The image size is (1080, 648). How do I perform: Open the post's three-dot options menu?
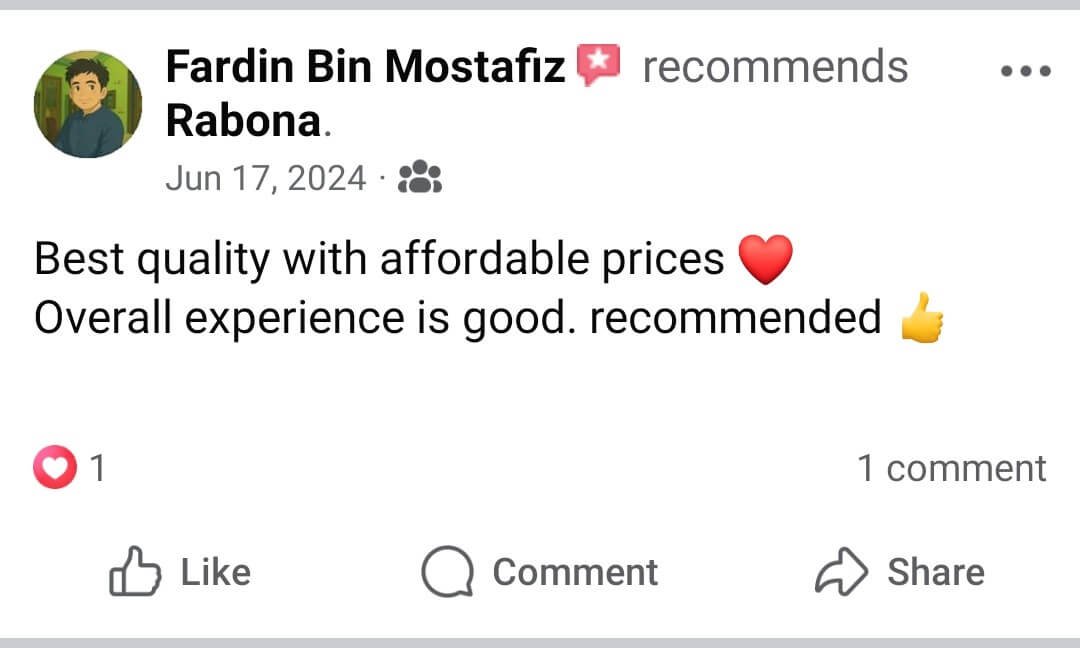tap(1025, 71)
